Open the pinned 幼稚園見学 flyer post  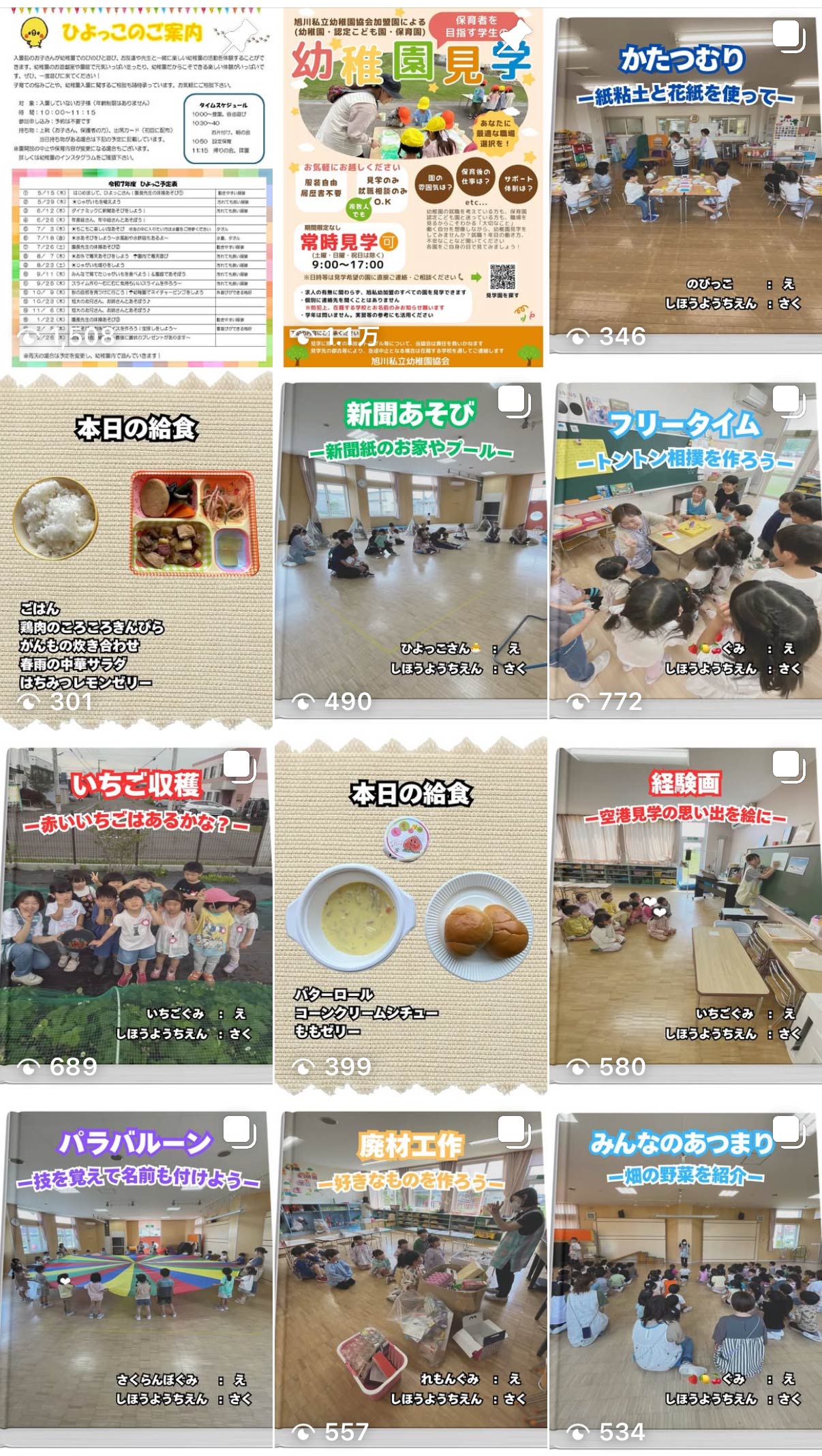point(412,187)
